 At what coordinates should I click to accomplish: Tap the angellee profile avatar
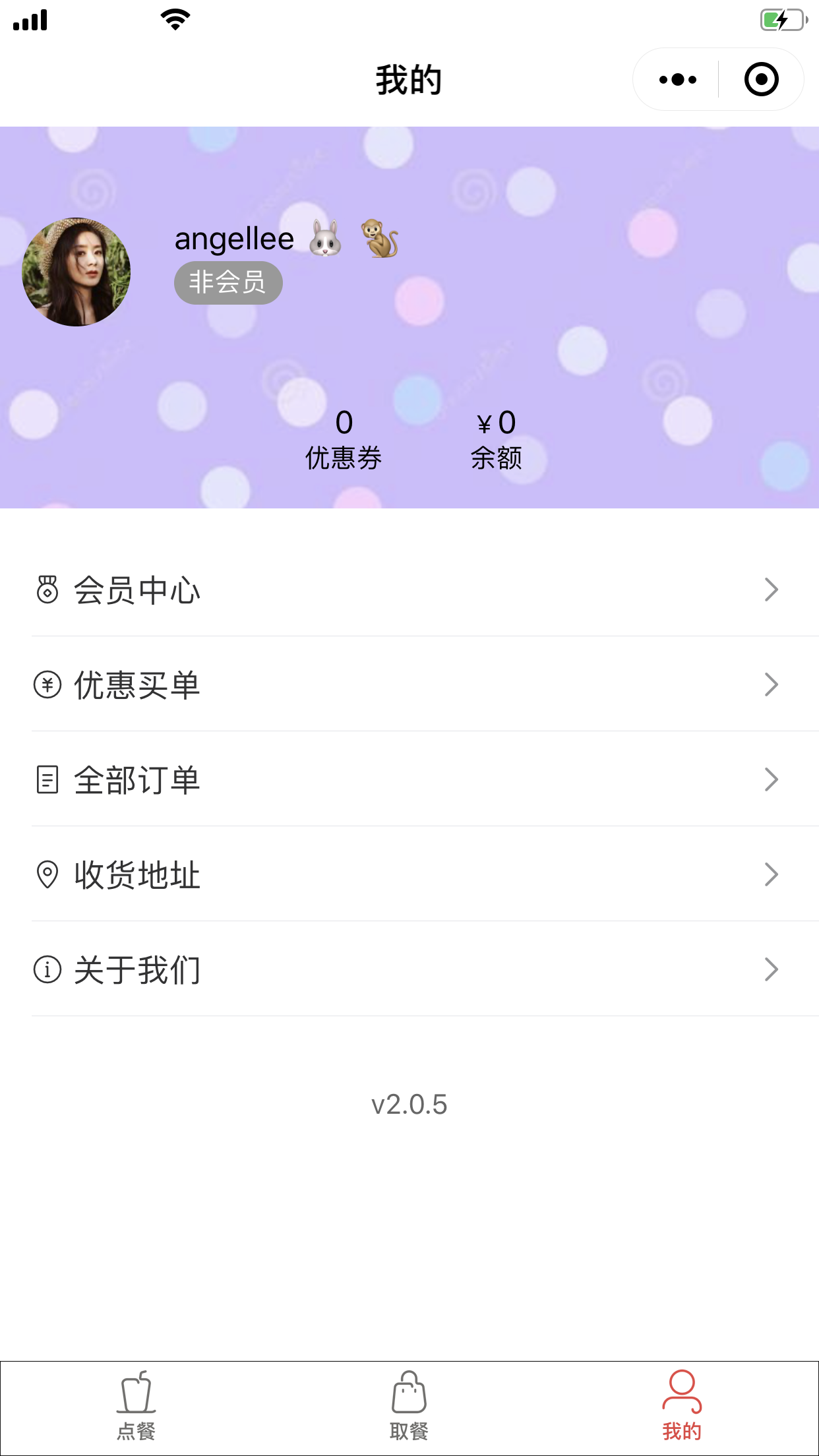[76, 272]
